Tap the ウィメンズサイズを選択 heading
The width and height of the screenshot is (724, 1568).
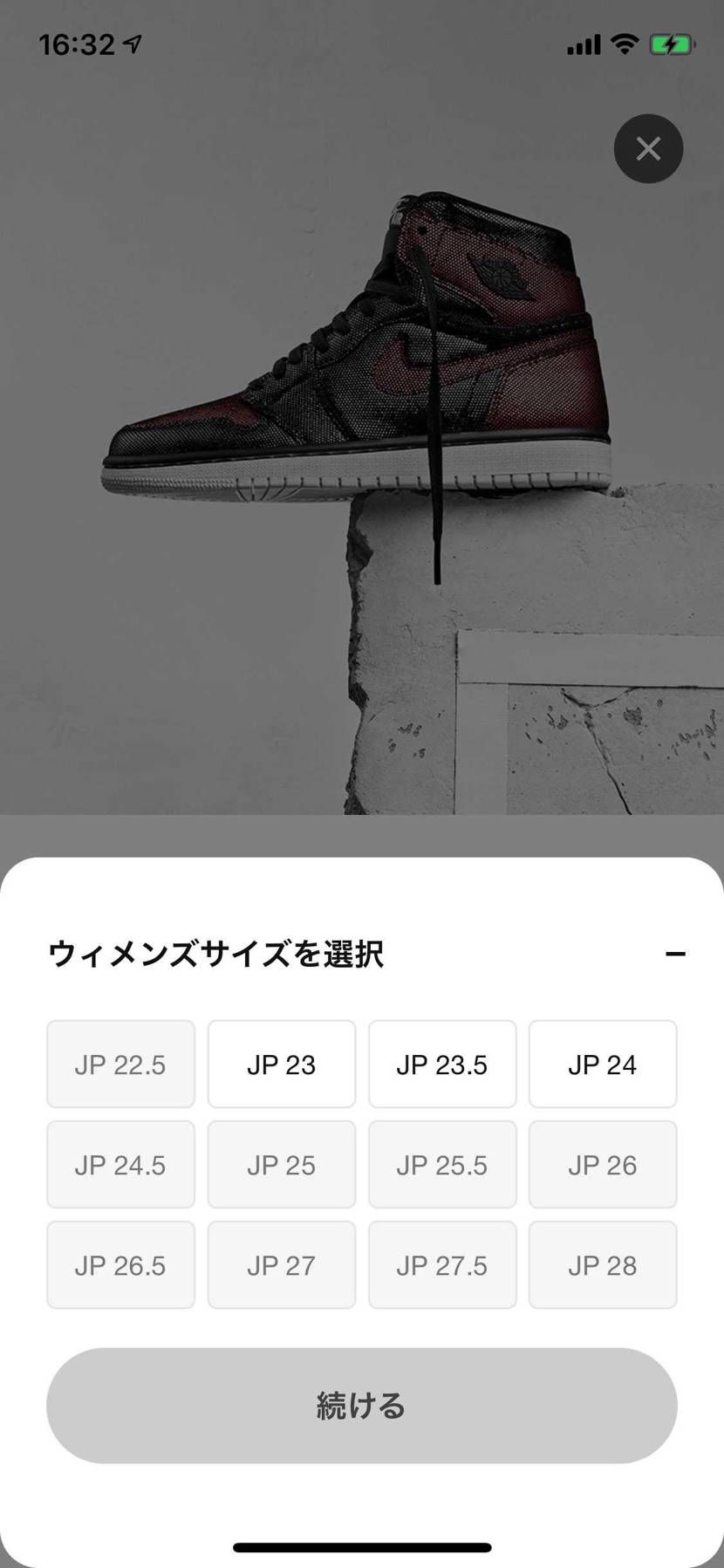tap(215, 954)
